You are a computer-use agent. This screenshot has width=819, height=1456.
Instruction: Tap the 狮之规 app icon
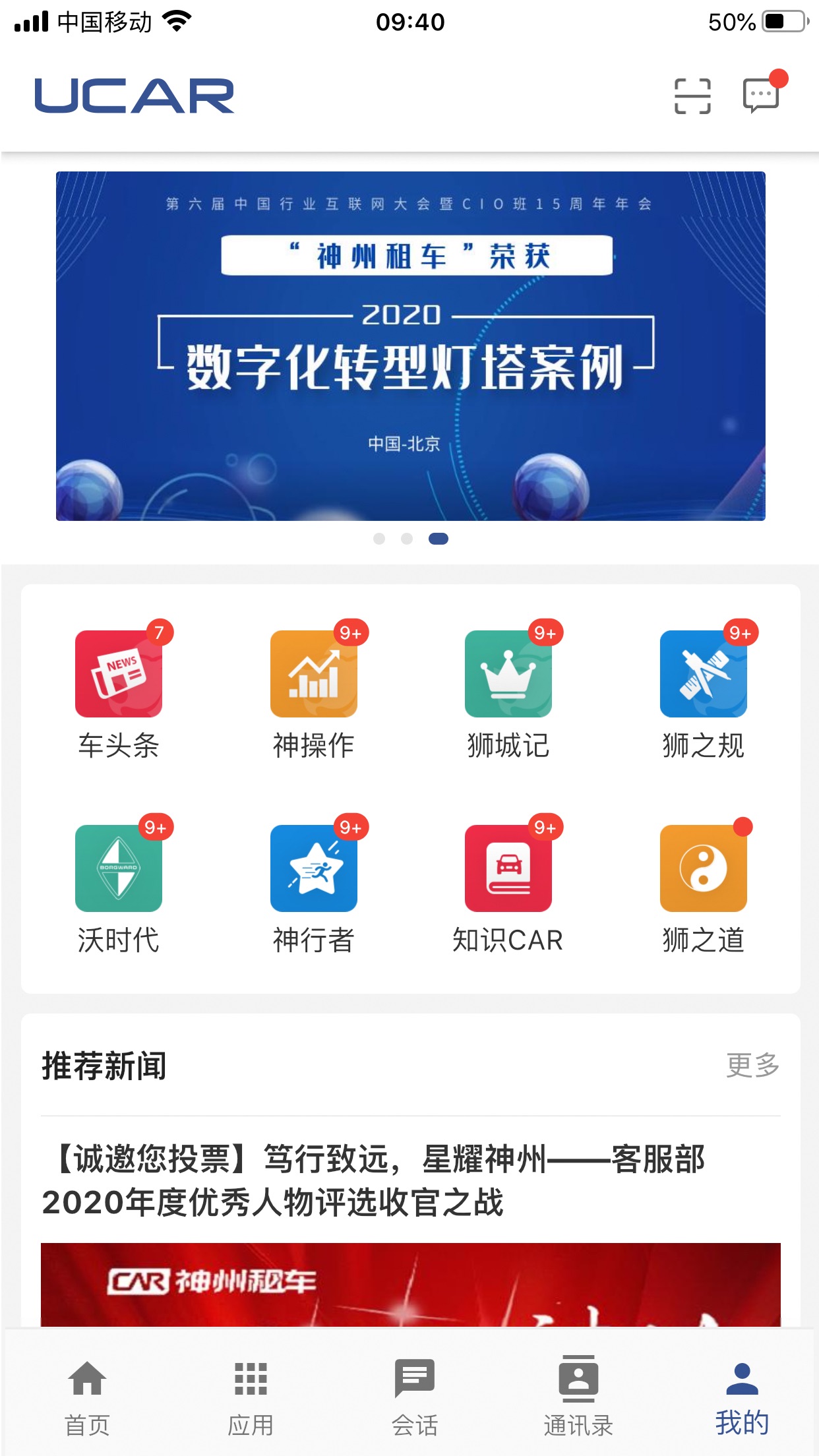(703, 674)
